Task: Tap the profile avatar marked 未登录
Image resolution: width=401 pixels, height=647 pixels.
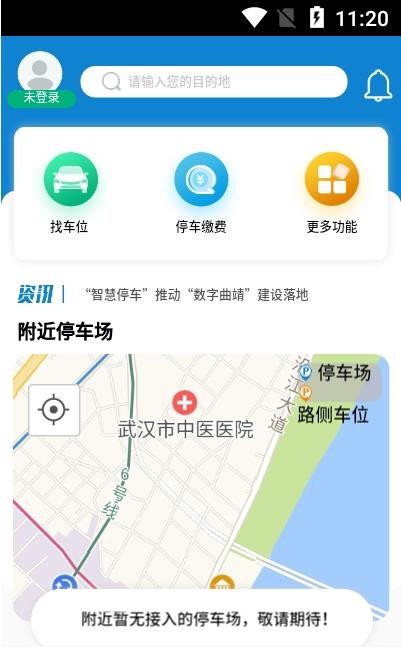Action: (x=40, y=79)
